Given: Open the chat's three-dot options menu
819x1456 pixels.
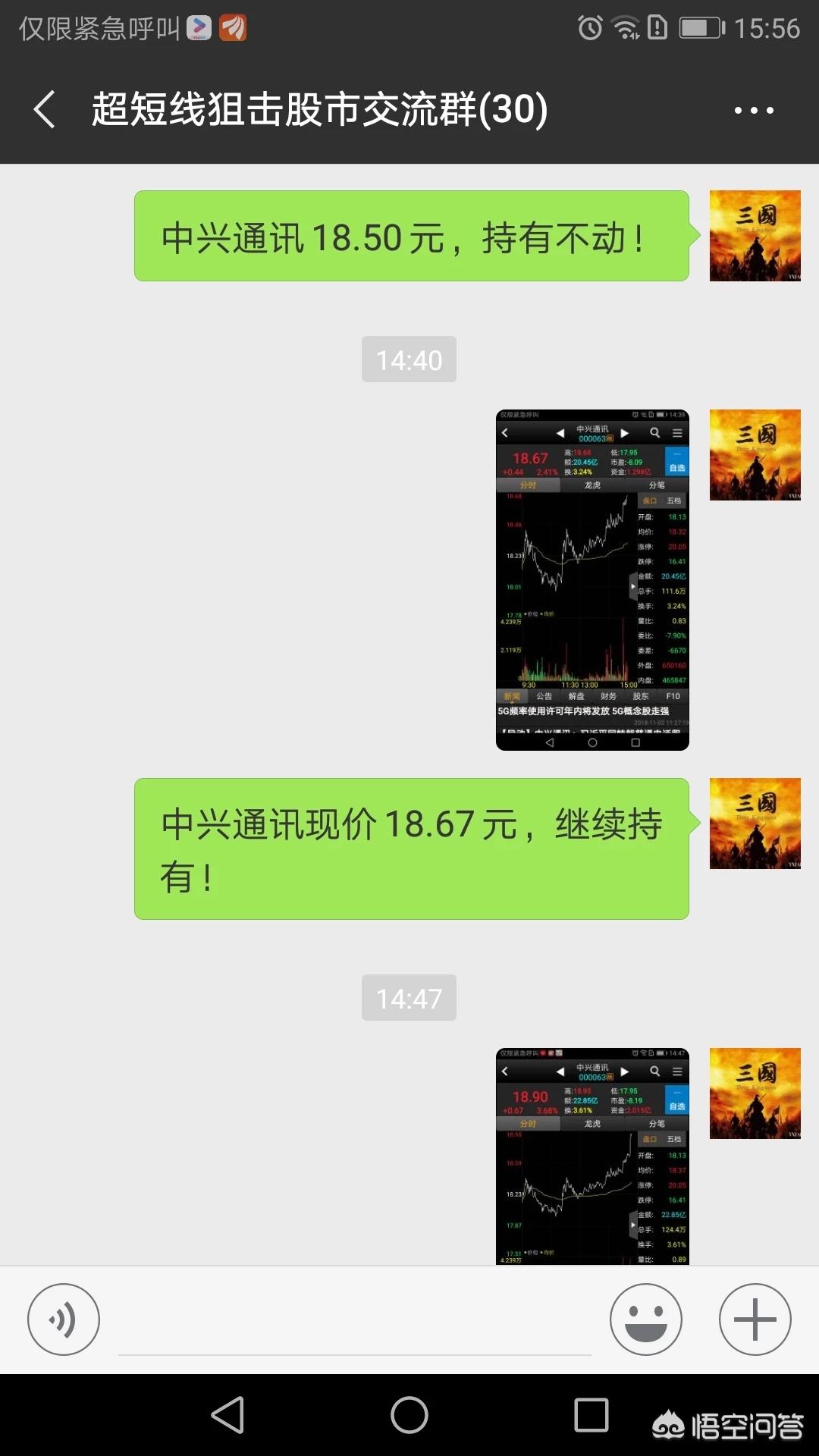Looking at the screenshot, I should click(x=754, y=110).
